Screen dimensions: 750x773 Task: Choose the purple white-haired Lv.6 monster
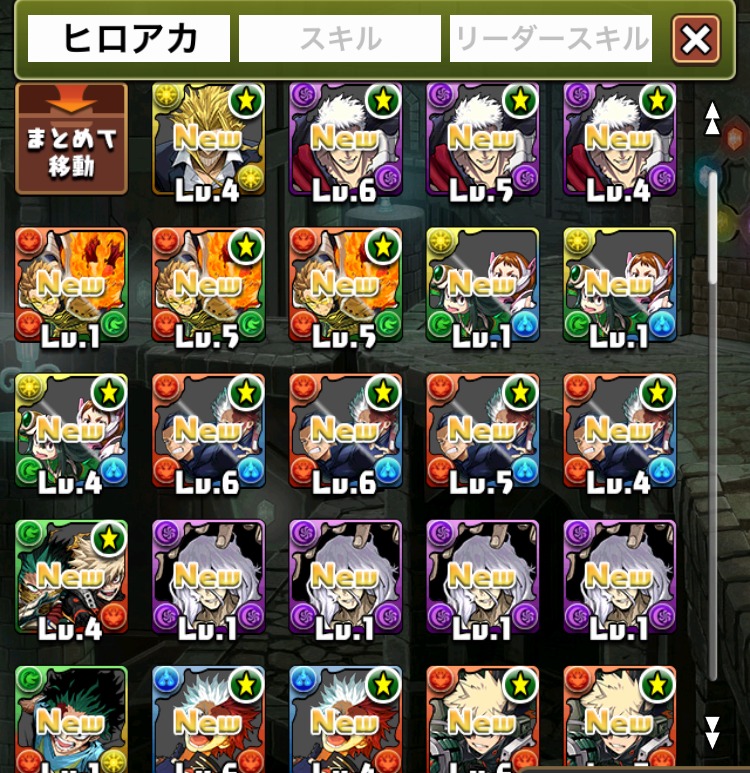pos(345,140)
